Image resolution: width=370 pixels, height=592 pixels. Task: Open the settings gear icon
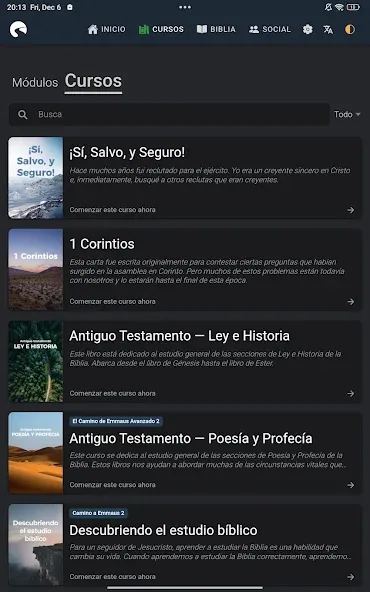308,29
